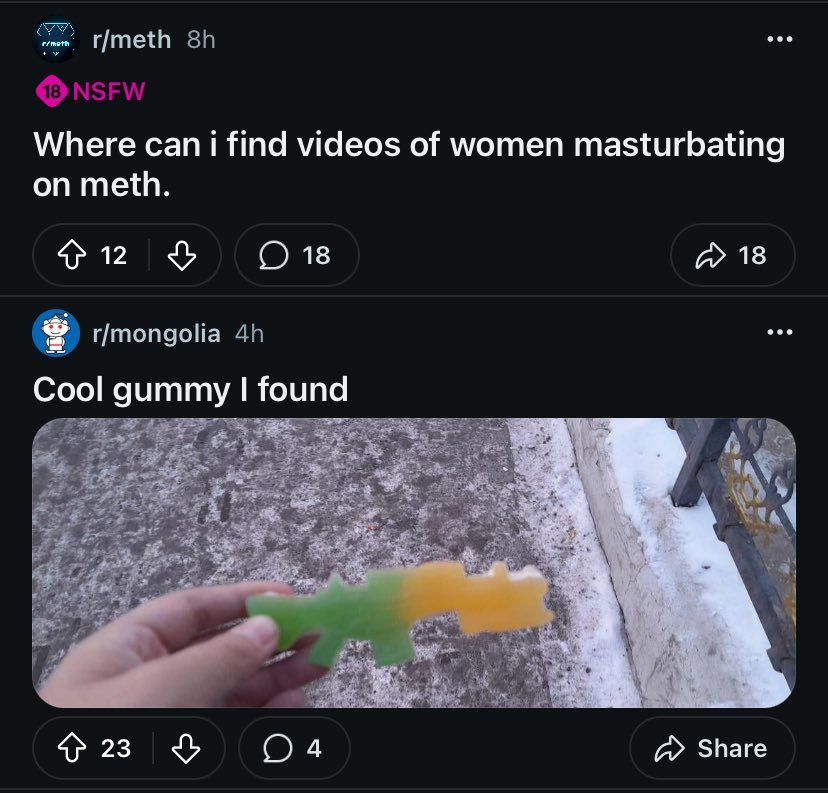Open the r/mongolia community avatar
Viewport: 828px width, 793px height.
[x=56, y=333]
